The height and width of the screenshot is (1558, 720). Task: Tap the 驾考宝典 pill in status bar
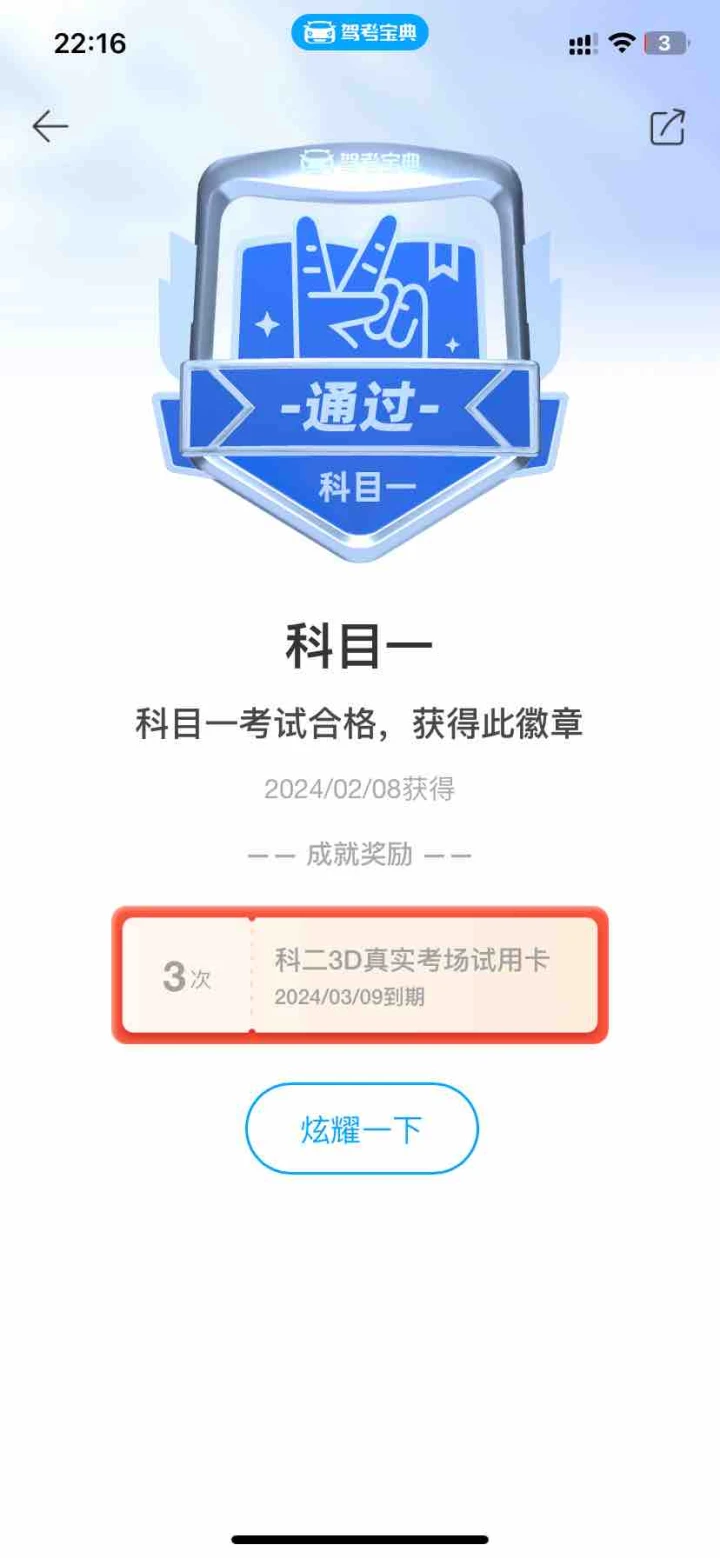(360, 33)
